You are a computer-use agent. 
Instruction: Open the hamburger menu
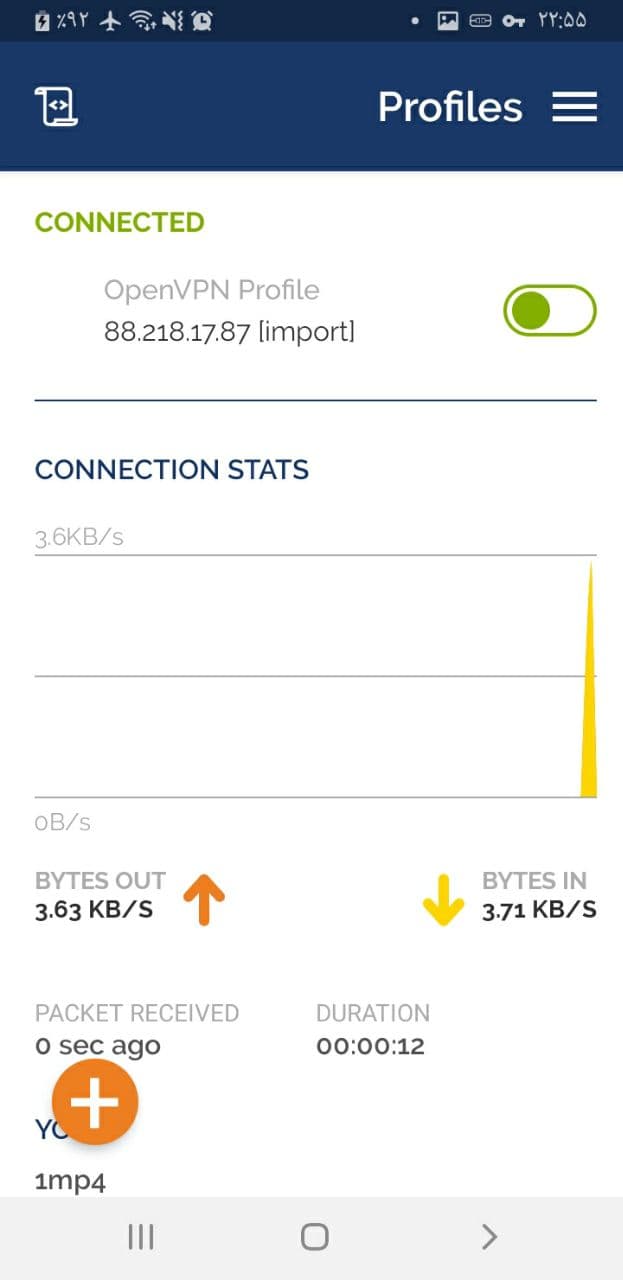[574, 107]
